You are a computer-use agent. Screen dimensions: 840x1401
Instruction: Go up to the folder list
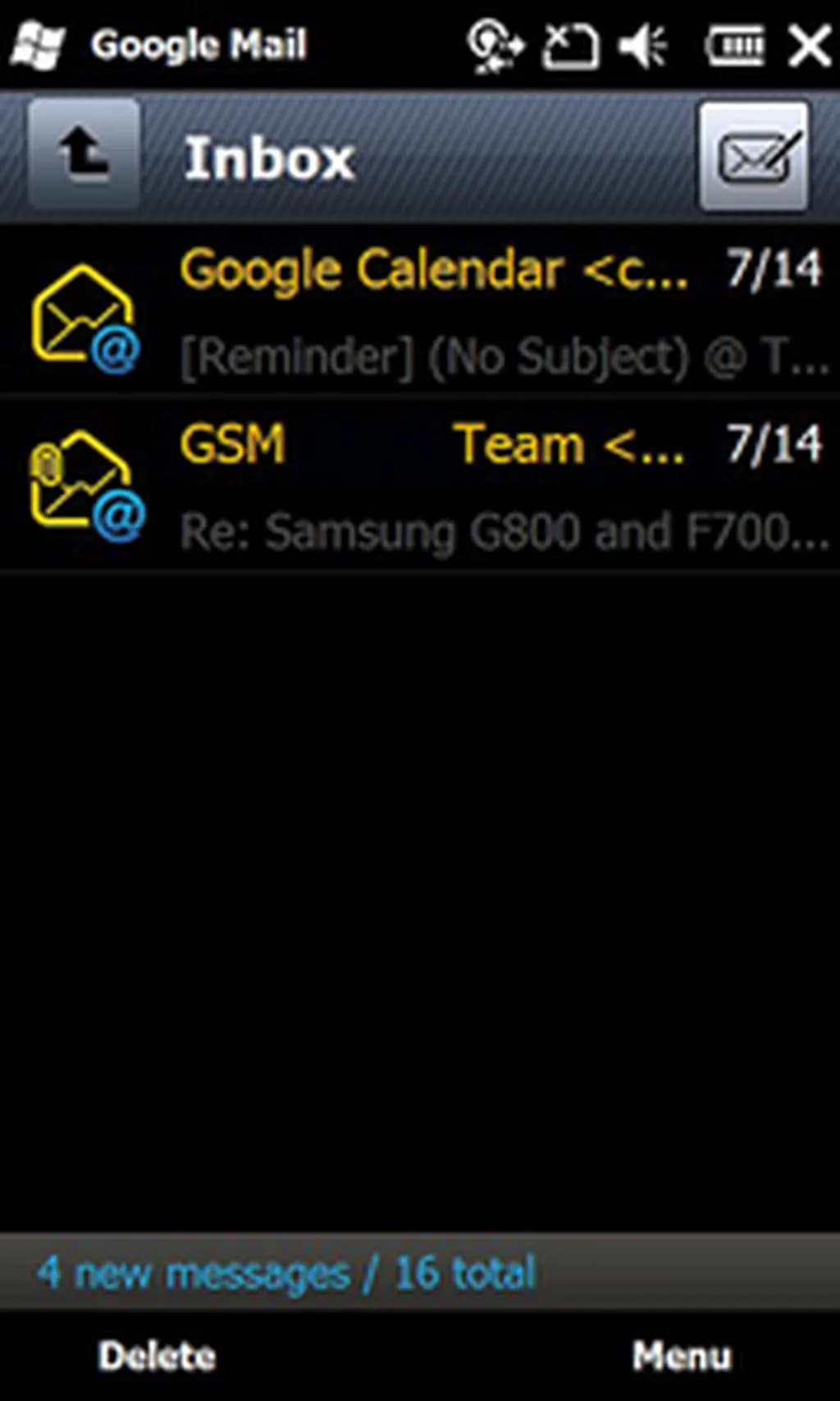(83, 154)
